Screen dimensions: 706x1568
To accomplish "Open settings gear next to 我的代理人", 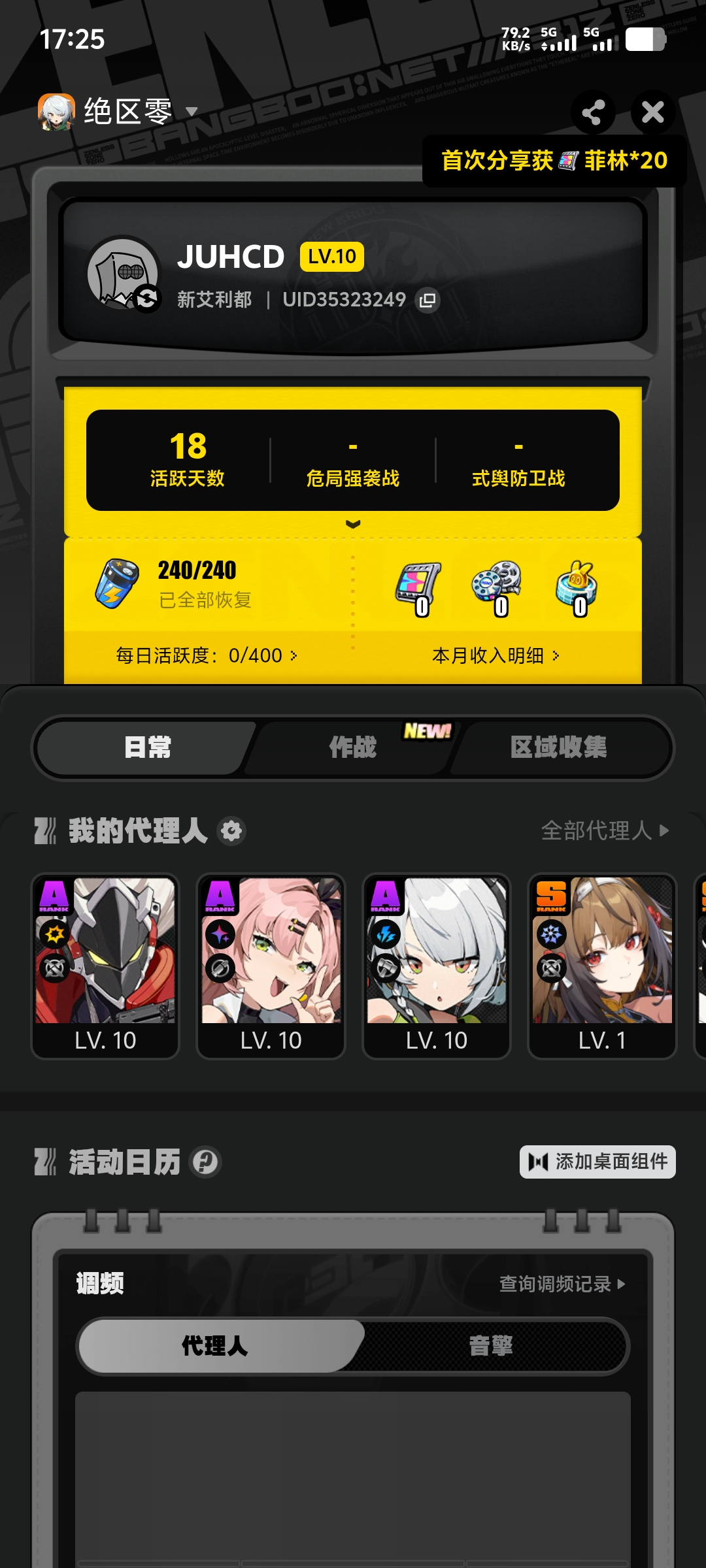I will pos(231,831).
